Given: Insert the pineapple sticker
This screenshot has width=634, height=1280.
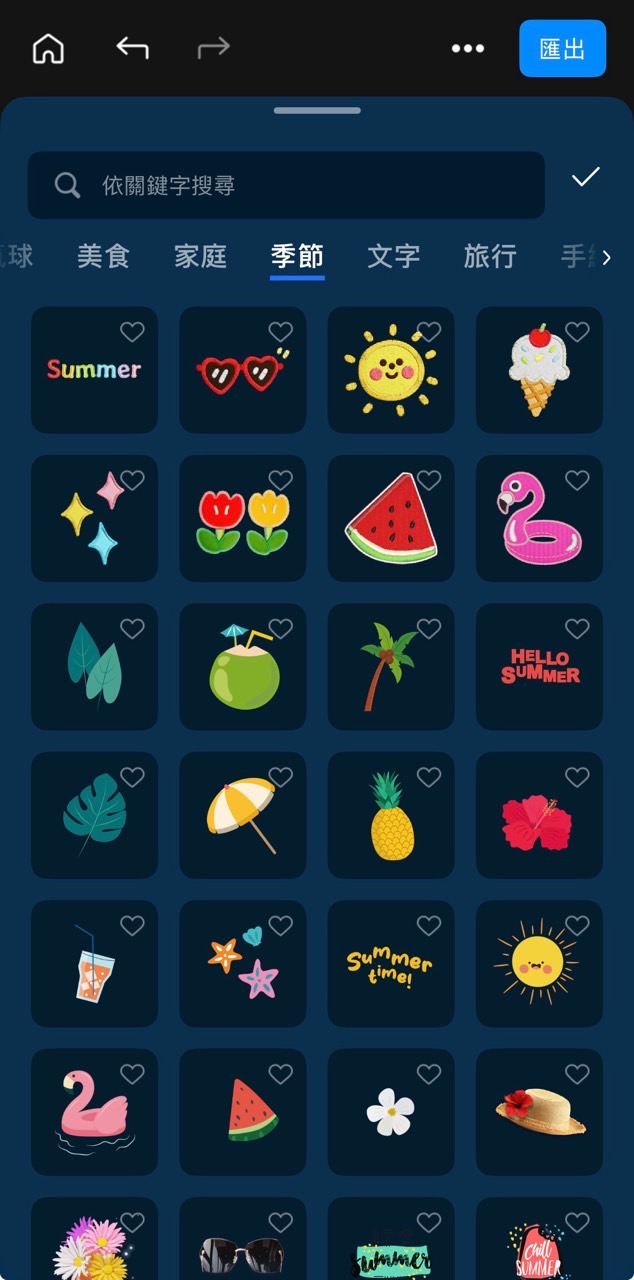Looking at the screenshot, I should 391,815.
